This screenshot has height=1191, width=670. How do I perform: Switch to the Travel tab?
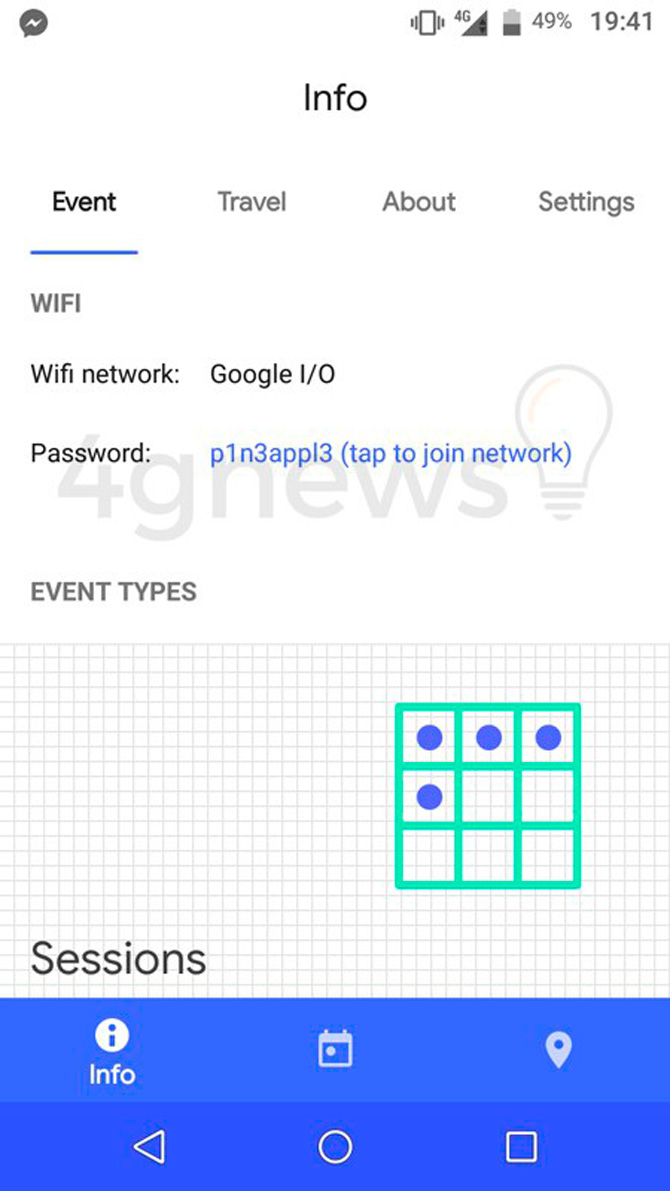coord(252,202)
